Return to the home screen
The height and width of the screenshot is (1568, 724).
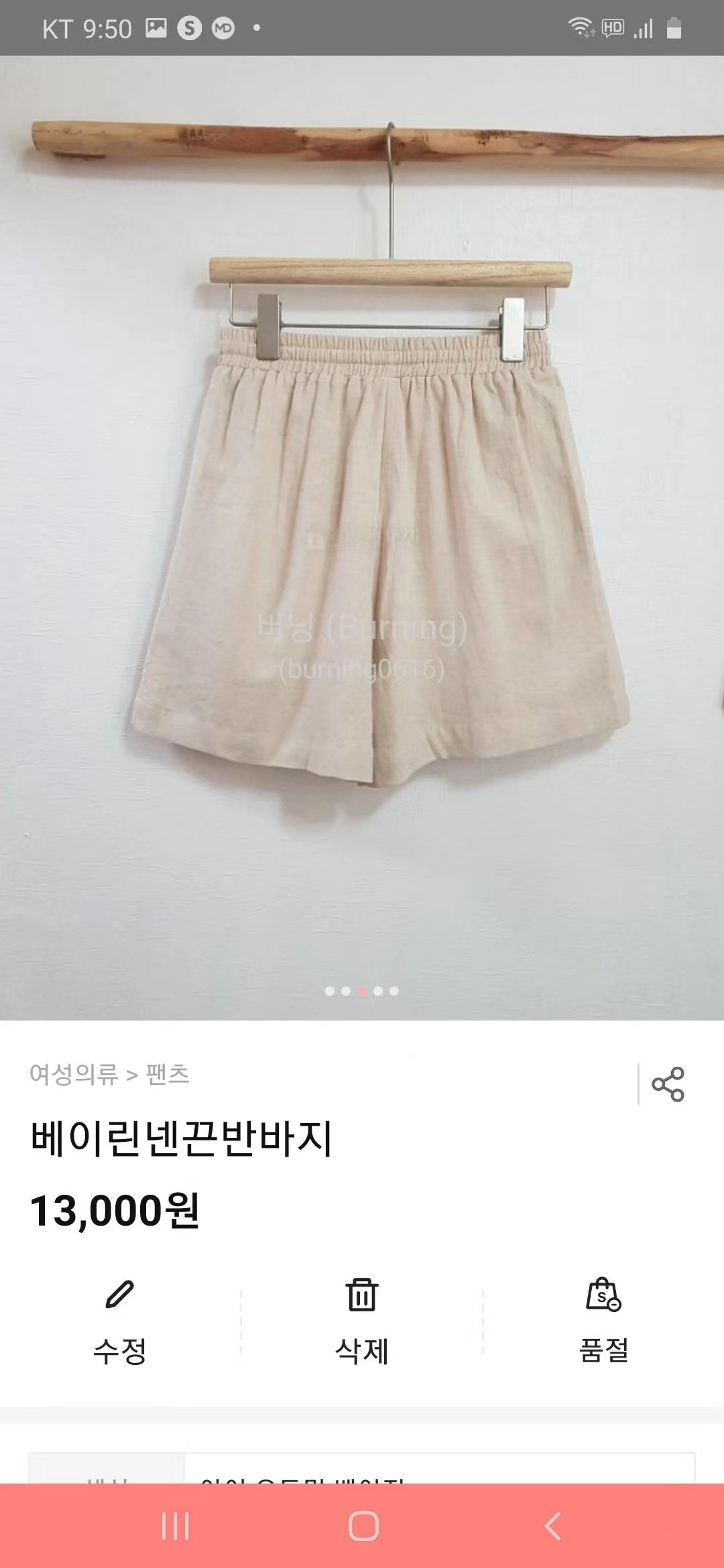tap(363, 1526)
